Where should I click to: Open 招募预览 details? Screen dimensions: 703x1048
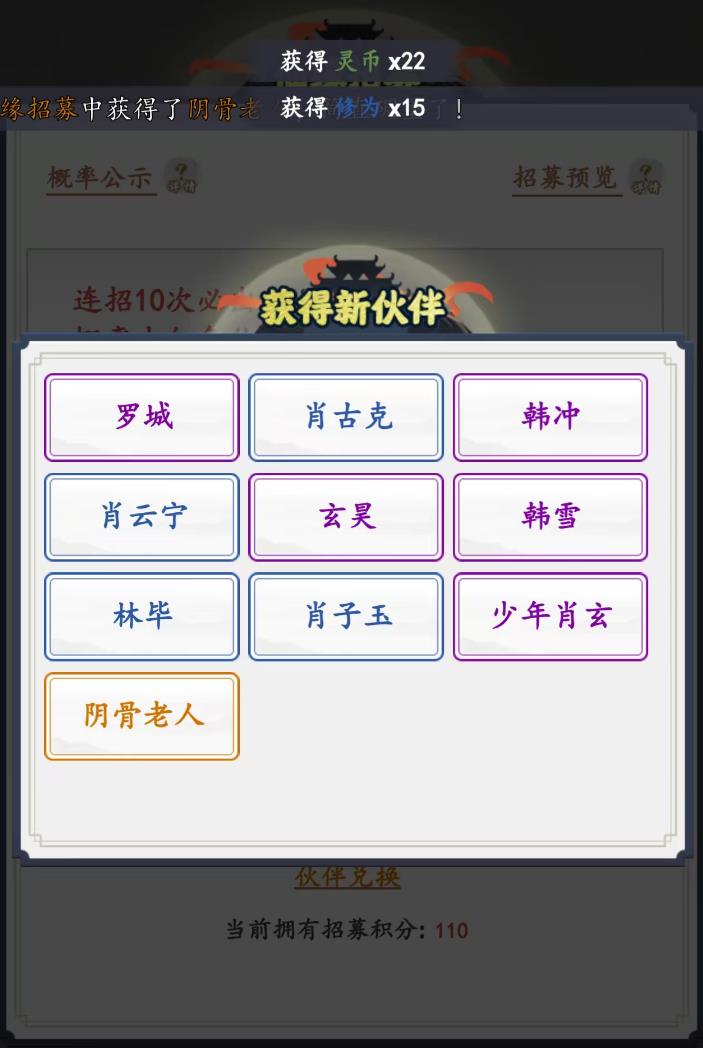coord(646,178)
